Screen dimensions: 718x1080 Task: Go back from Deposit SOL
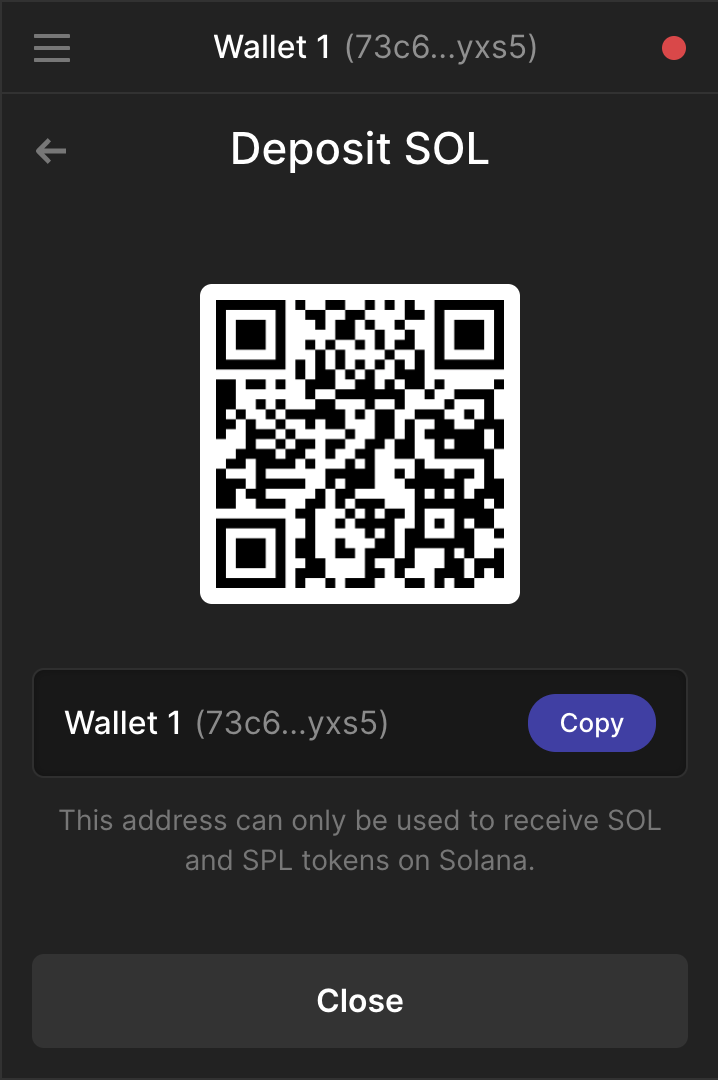(x=51, y=151)
